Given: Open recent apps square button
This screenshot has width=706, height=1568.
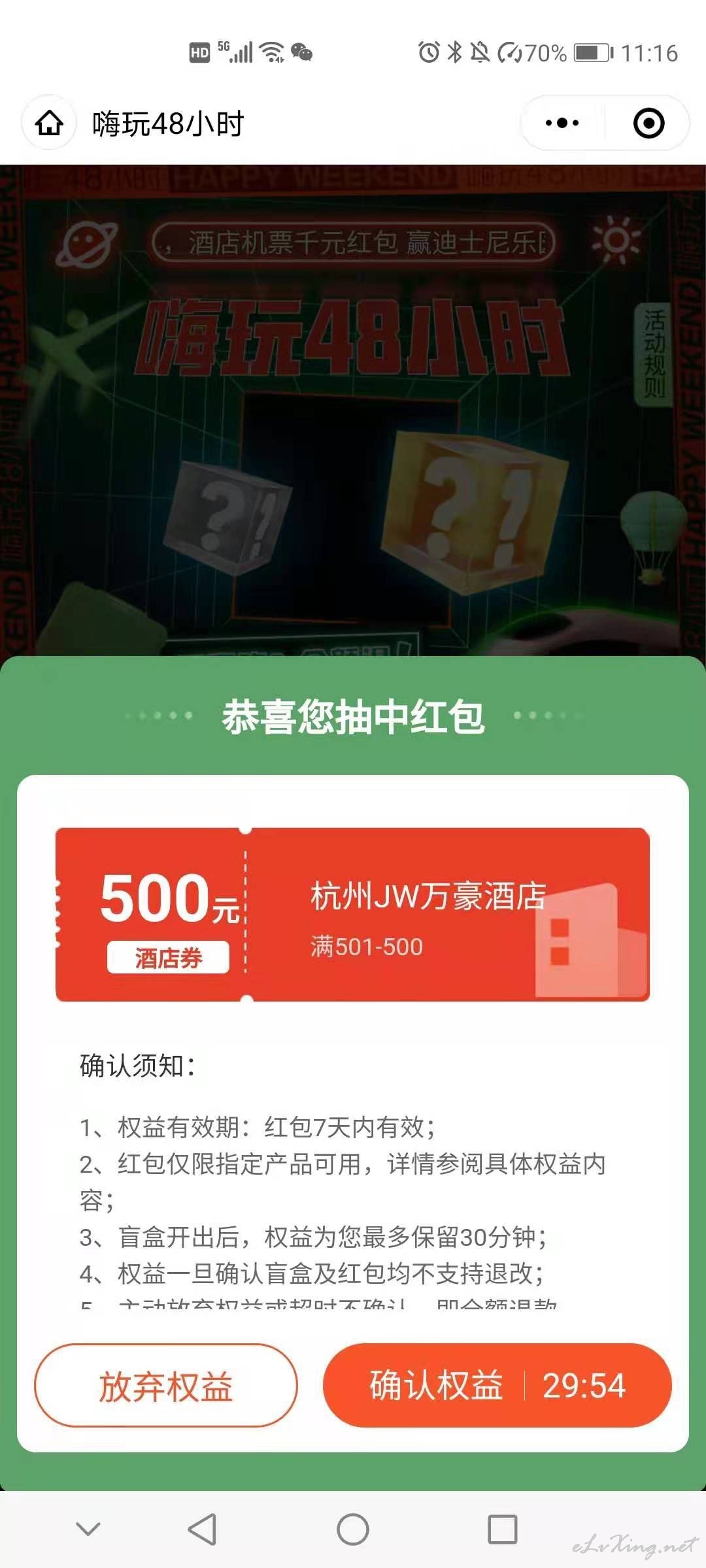Looking at the screenshot, I should point(503,1529).
